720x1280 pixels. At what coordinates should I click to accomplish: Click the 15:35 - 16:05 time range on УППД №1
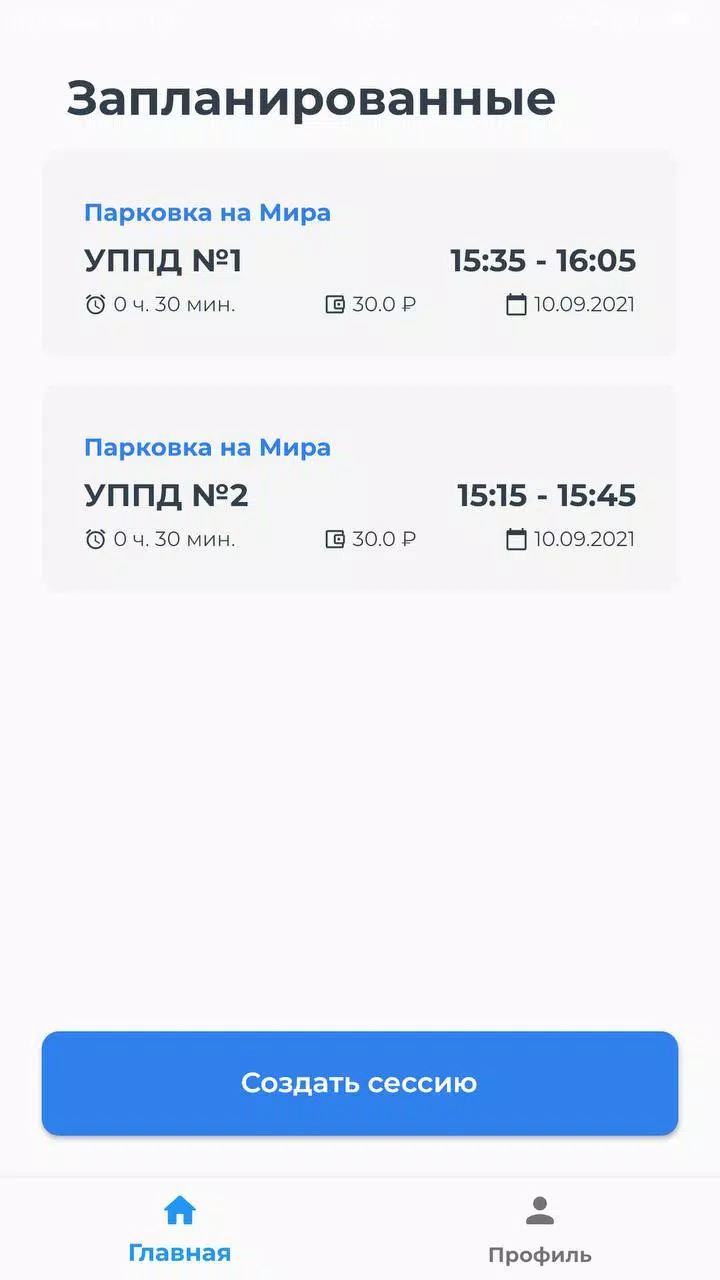tap(546, 260)
